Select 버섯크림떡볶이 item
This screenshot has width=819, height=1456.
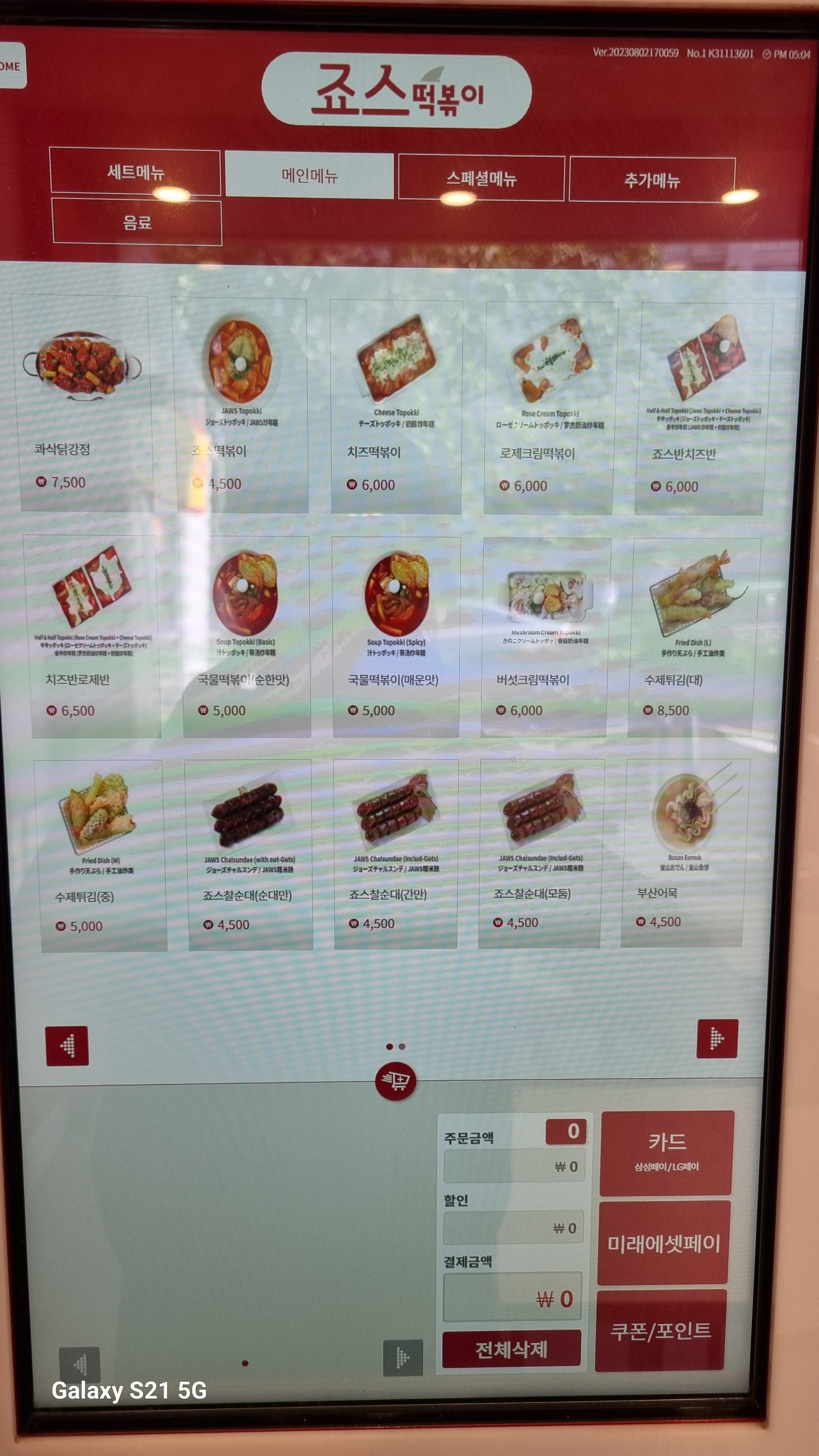point(545,637)
